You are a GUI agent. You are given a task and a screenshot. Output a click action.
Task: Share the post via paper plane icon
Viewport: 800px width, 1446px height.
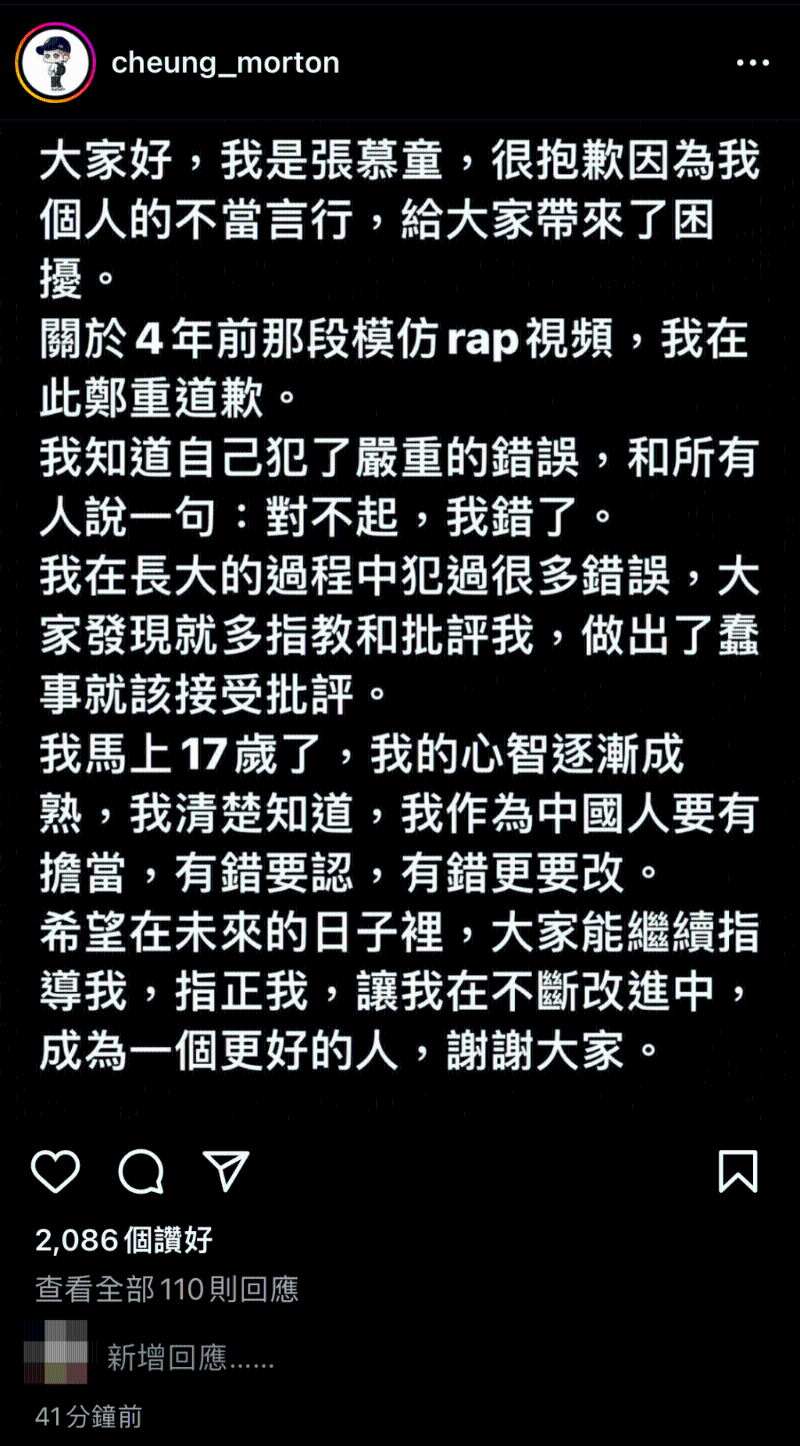(226, 1171)
